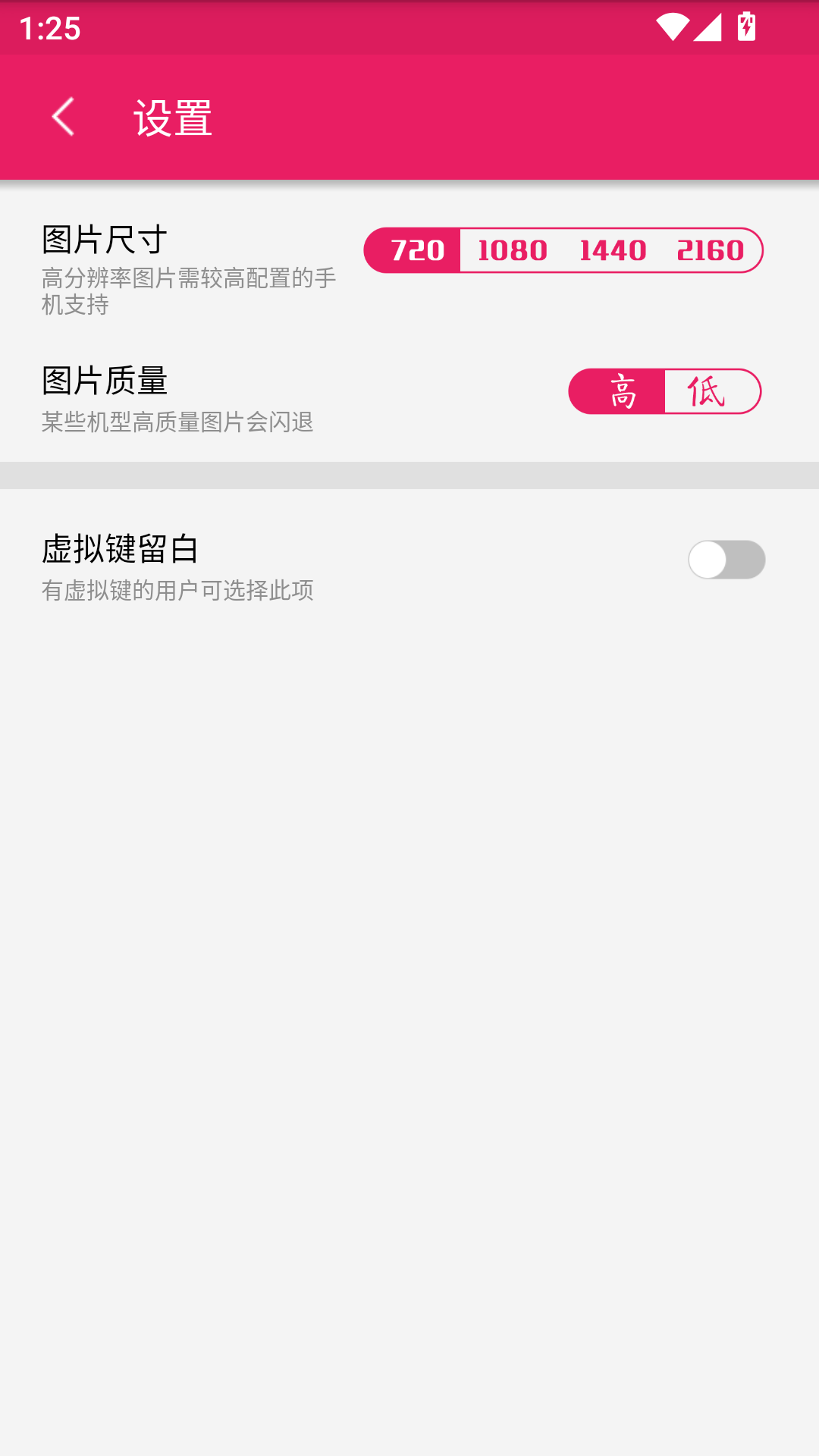
Task: Enable the 虚拟键留白 switch
Action: pyautogui.click(x=726, y=559)
